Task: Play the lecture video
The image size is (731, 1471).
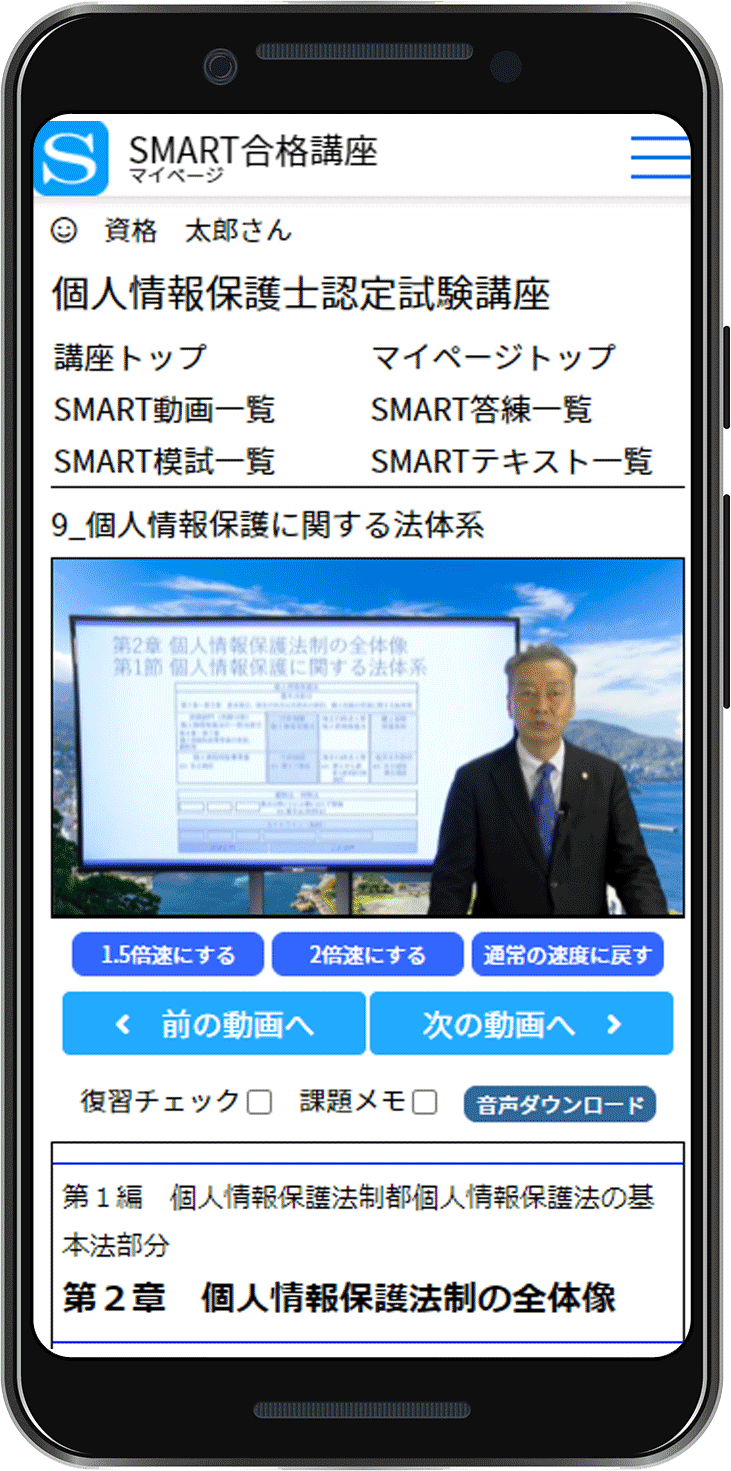Action: point(367,738)
